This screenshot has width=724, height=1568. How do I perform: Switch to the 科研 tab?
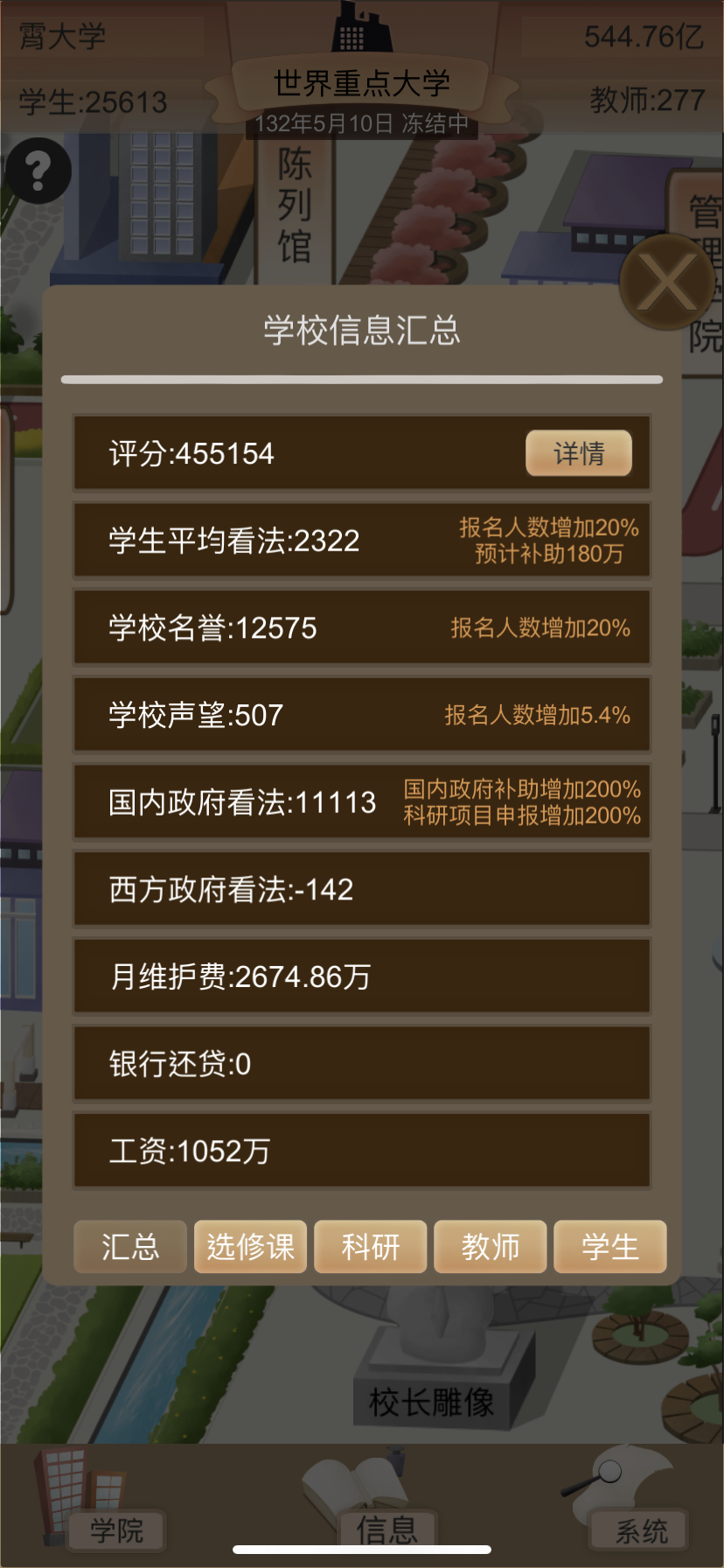(371, 1247)
